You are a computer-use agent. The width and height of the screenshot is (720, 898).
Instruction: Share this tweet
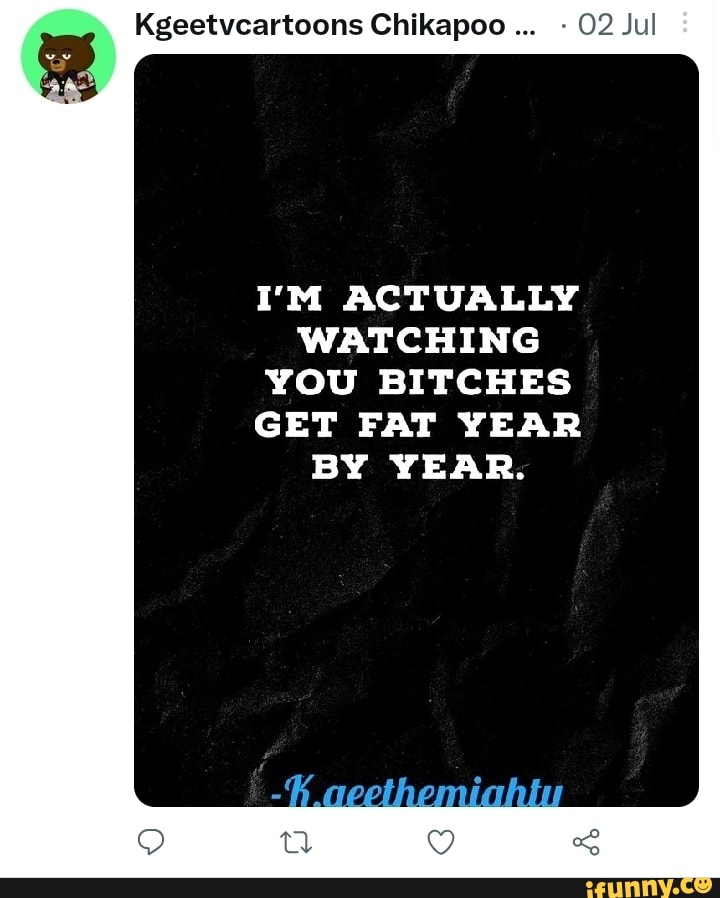586,842
